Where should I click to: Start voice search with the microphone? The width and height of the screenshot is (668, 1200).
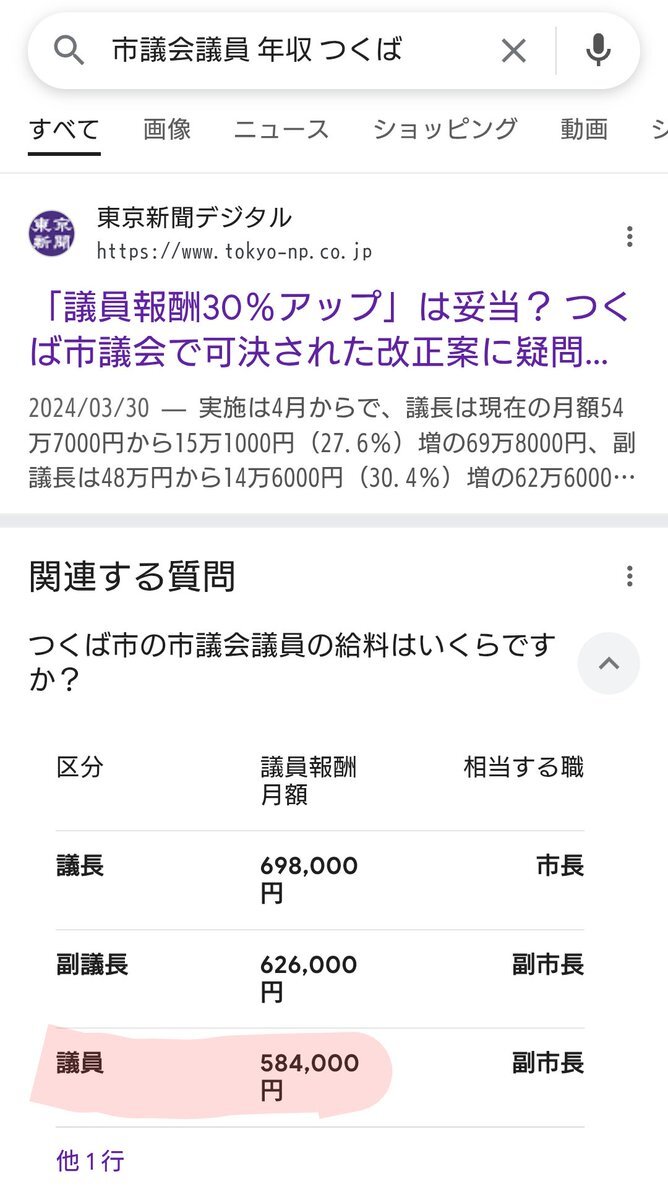point(598,50)
